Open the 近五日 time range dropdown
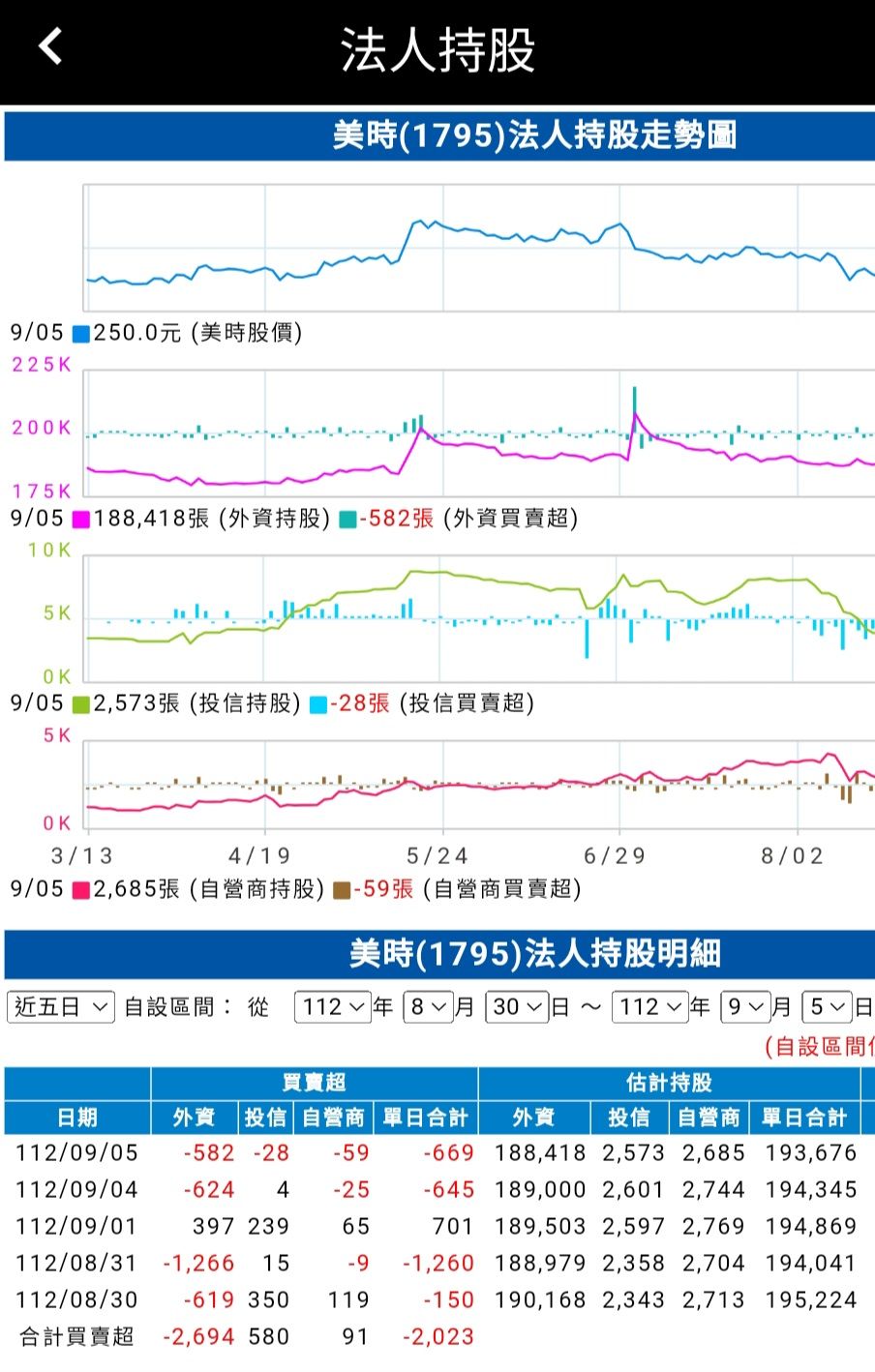The height and width of the screenshot is (1372, 875). click(60, 1006)
